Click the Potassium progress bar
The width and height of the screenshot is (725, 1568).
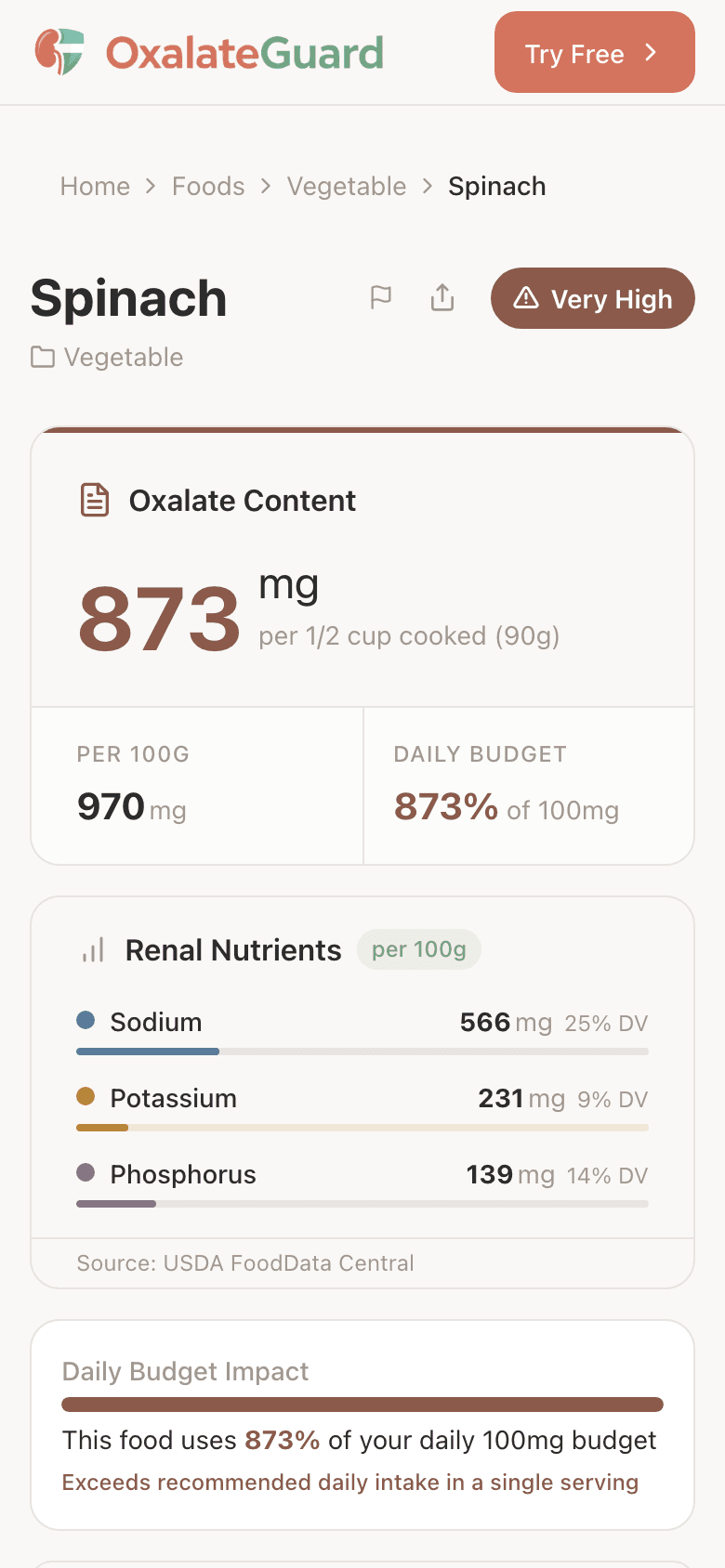click(362, 1127)
